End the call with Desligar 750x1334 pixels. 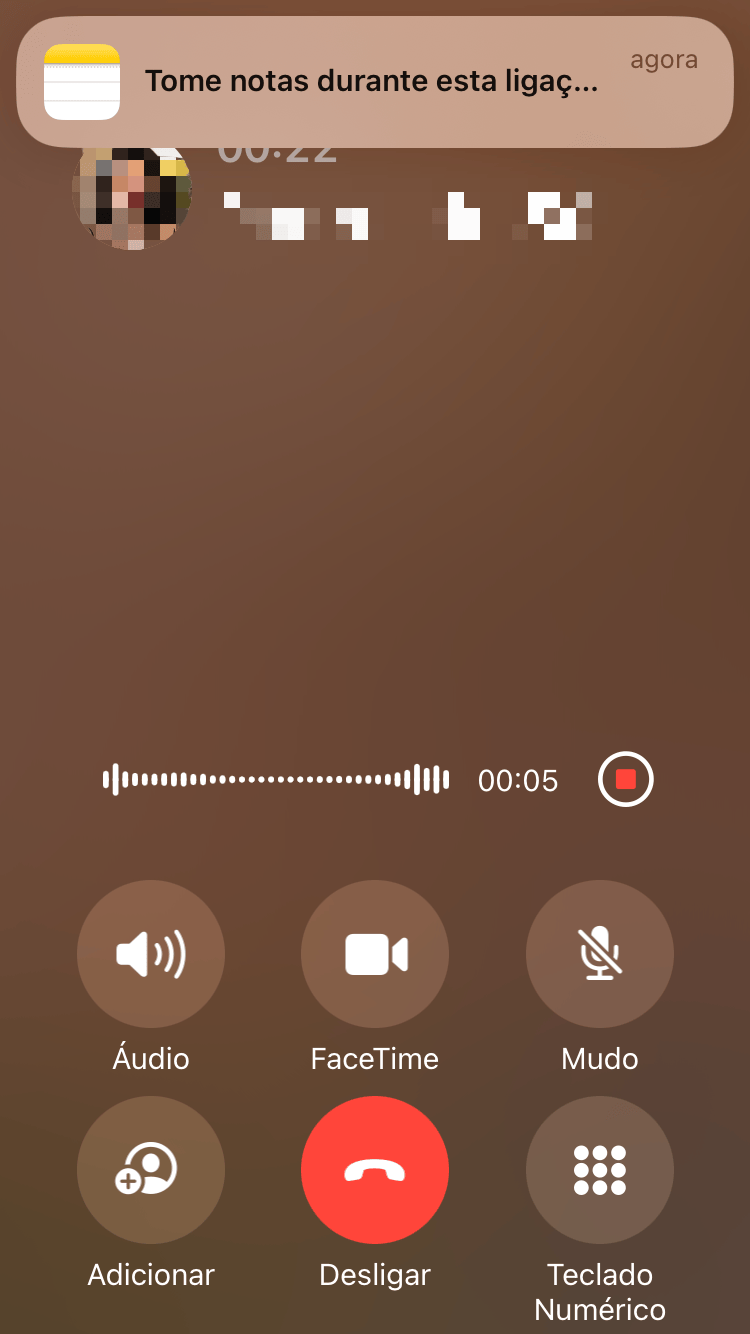pos(375,1170)
